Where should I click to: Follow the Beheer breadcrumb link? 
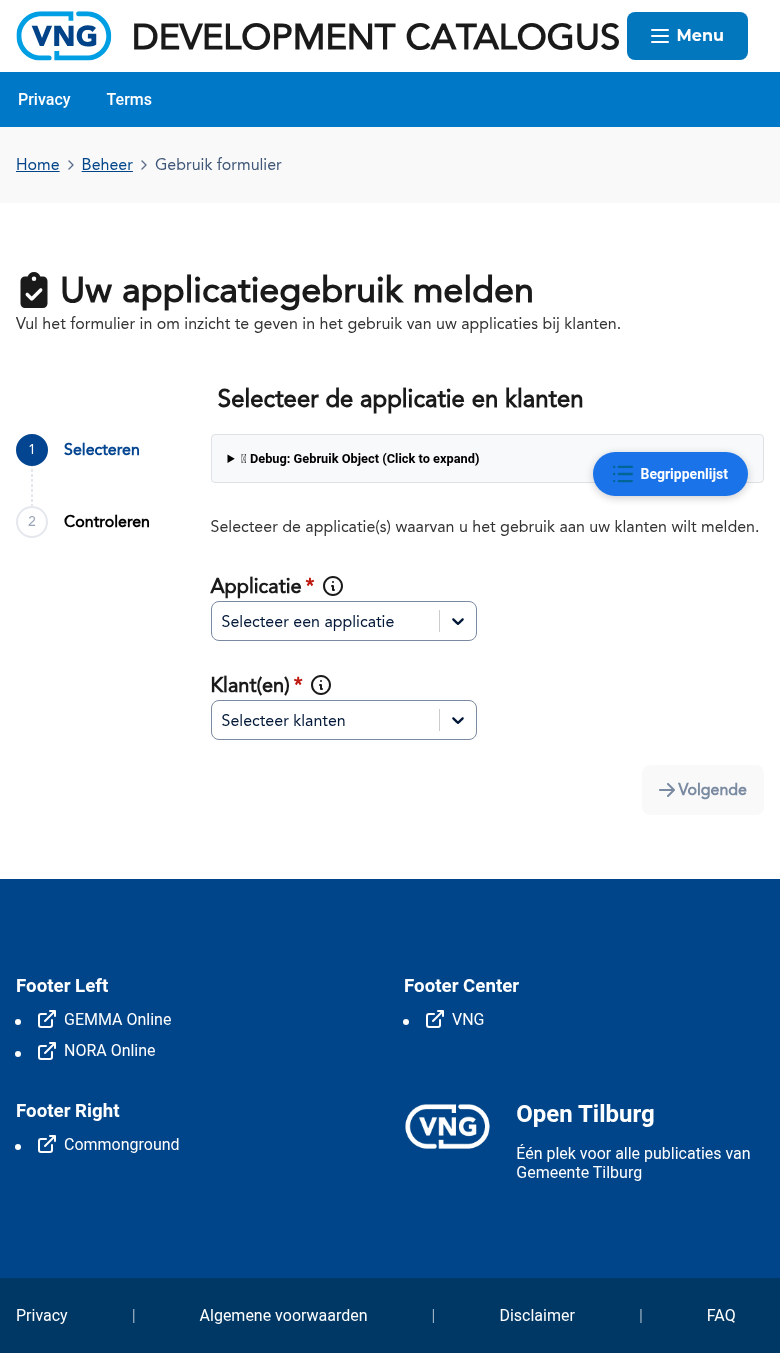[x=107, y=164]
